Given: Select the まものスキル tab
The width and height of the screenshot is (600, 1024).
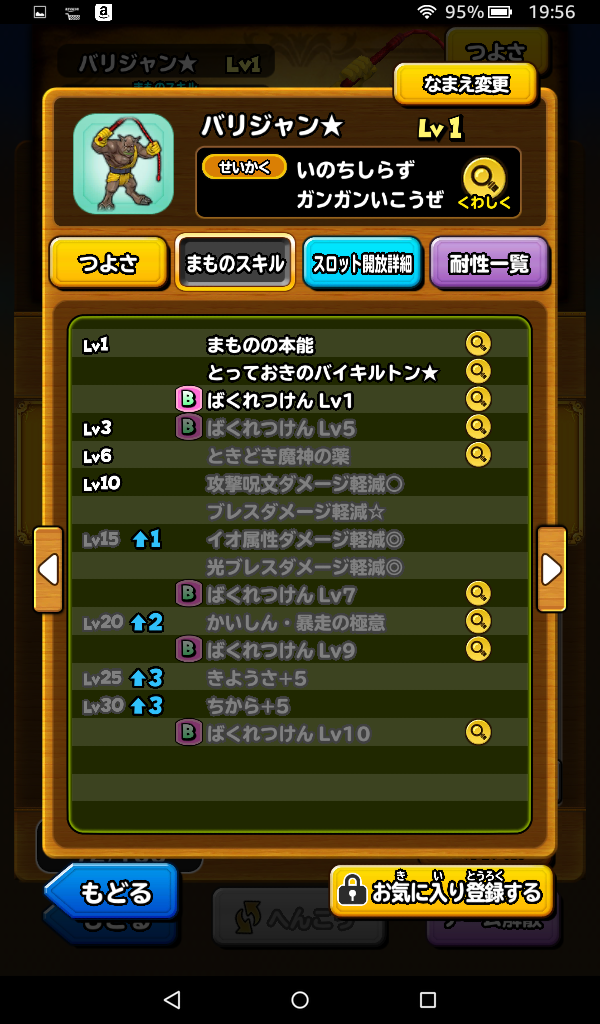Looking at the screenshot, I should point(235,264).
